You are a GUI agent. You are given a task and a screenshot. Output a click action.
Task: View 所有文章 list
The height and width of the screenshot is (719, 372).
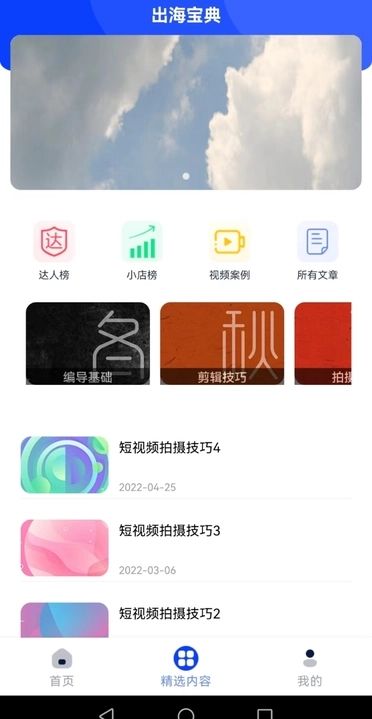click(317, 250)
